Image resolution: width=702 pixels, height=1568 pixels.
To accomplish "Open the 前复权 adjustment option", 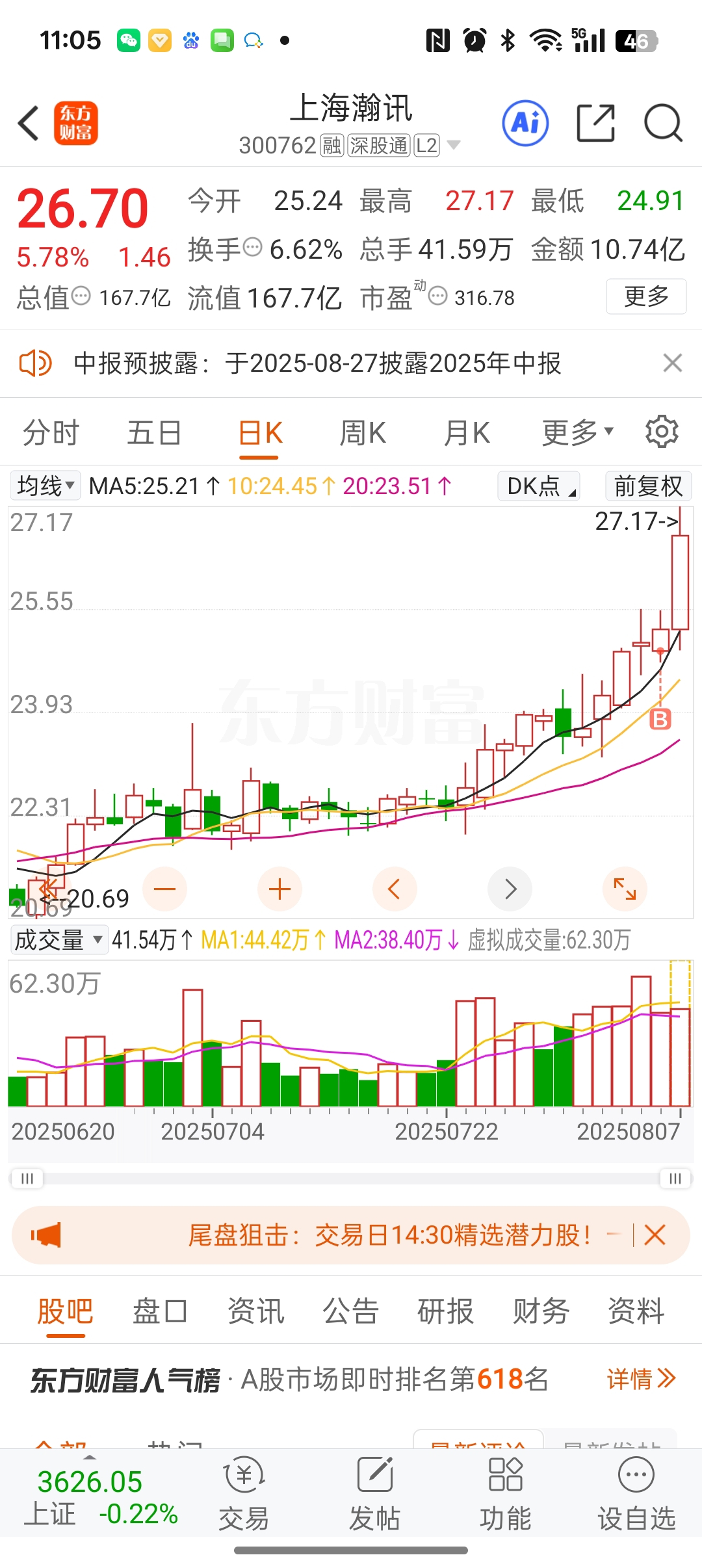I will pyautogui.click(x=648, y=486).
